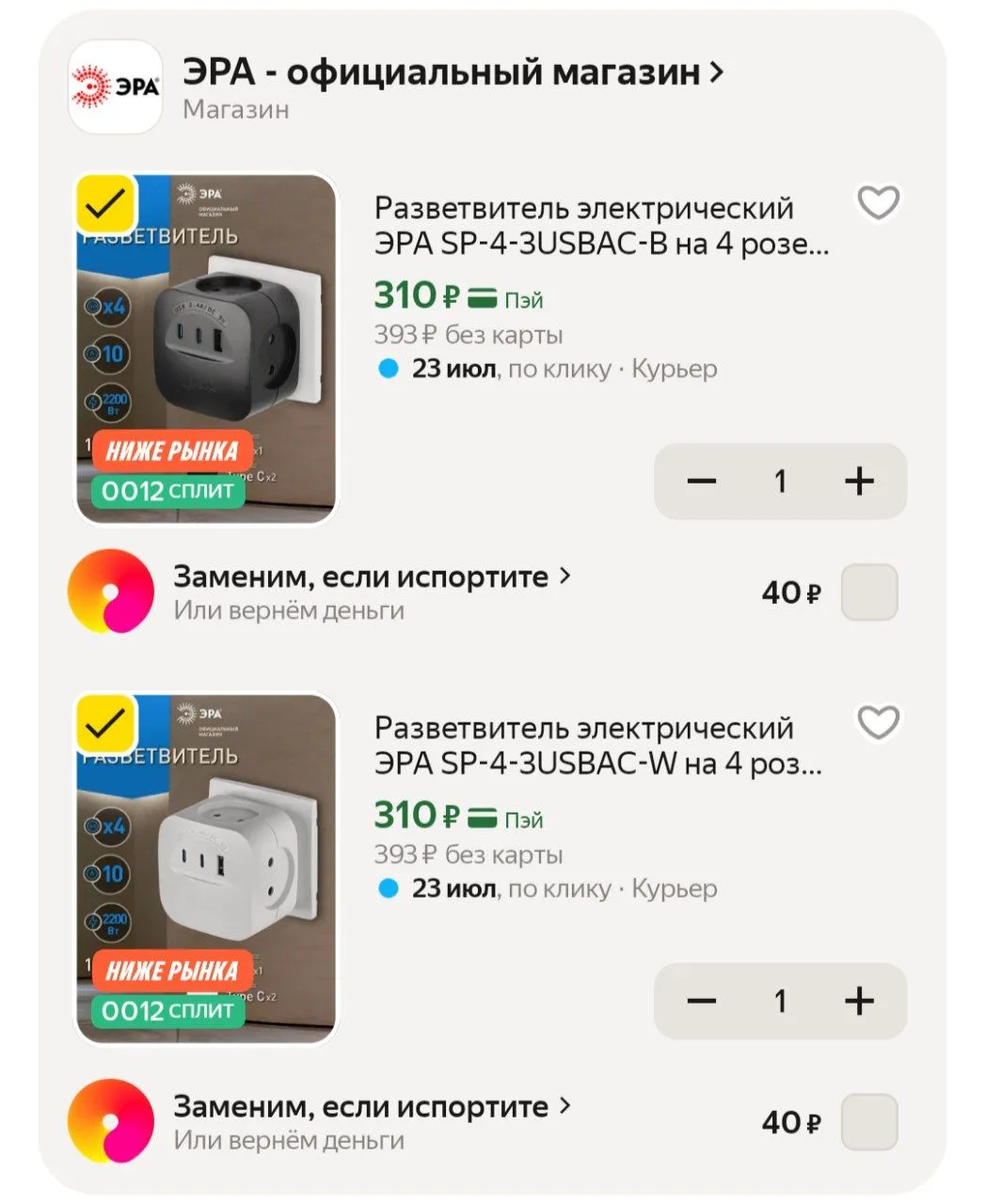The width and height of the screenshot is (985, 1204).
Task: Open the SP-4-3USBAC-W product title
Action: 598,746
